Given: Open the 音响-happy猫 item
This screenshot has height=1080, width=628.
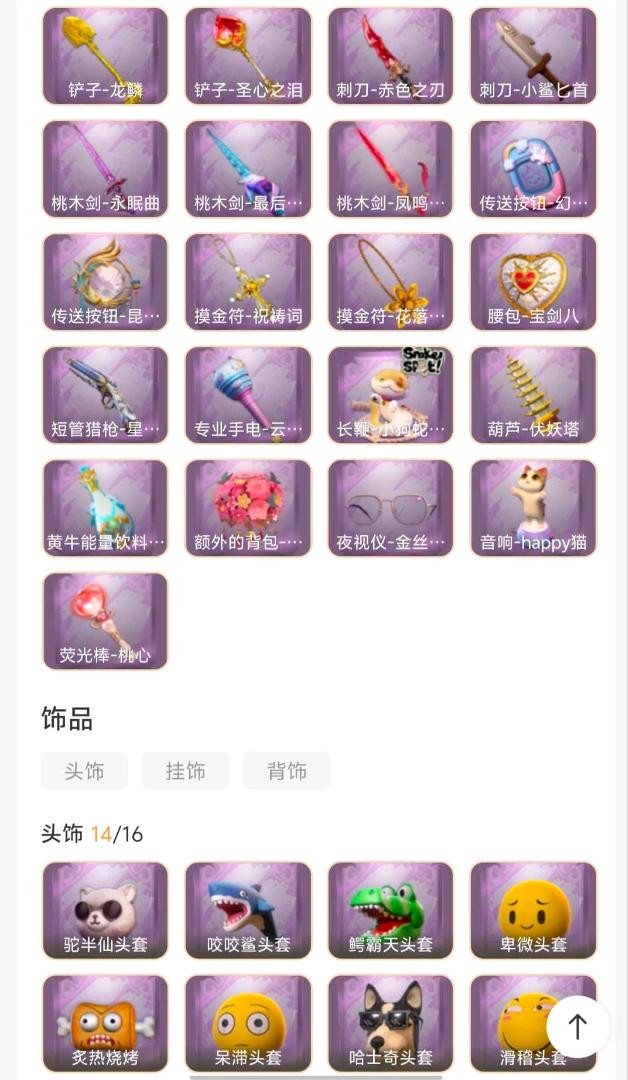Looking at the screenshot, I should pyautogui.click(x=533, y=508).
